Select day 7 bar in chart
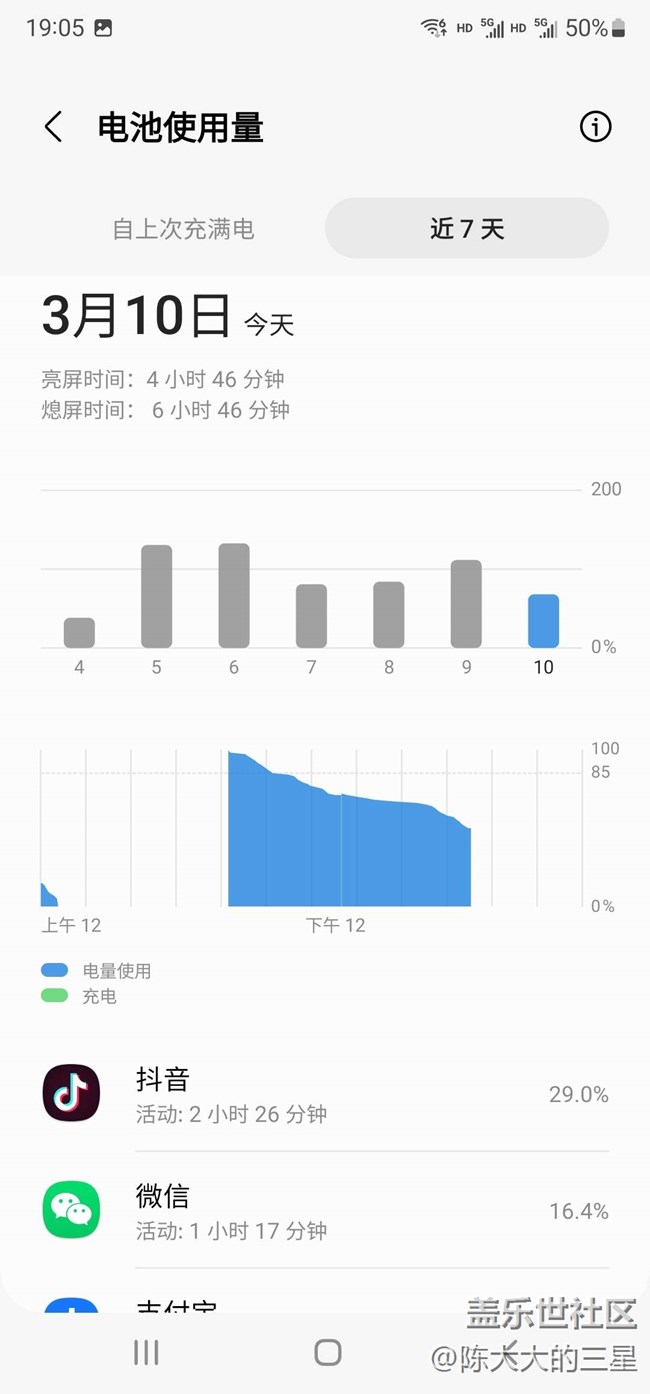 pos(311,616)
